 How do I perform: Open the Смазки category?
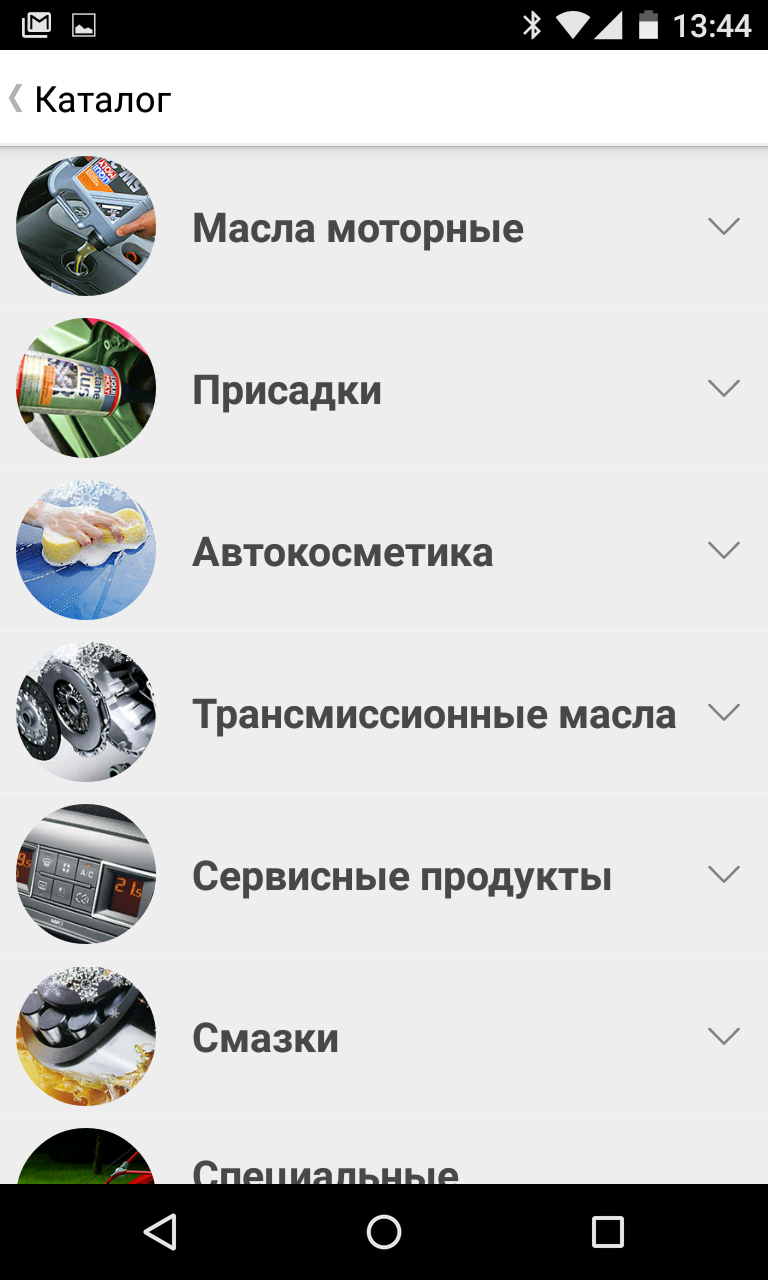pos(265,1038)
